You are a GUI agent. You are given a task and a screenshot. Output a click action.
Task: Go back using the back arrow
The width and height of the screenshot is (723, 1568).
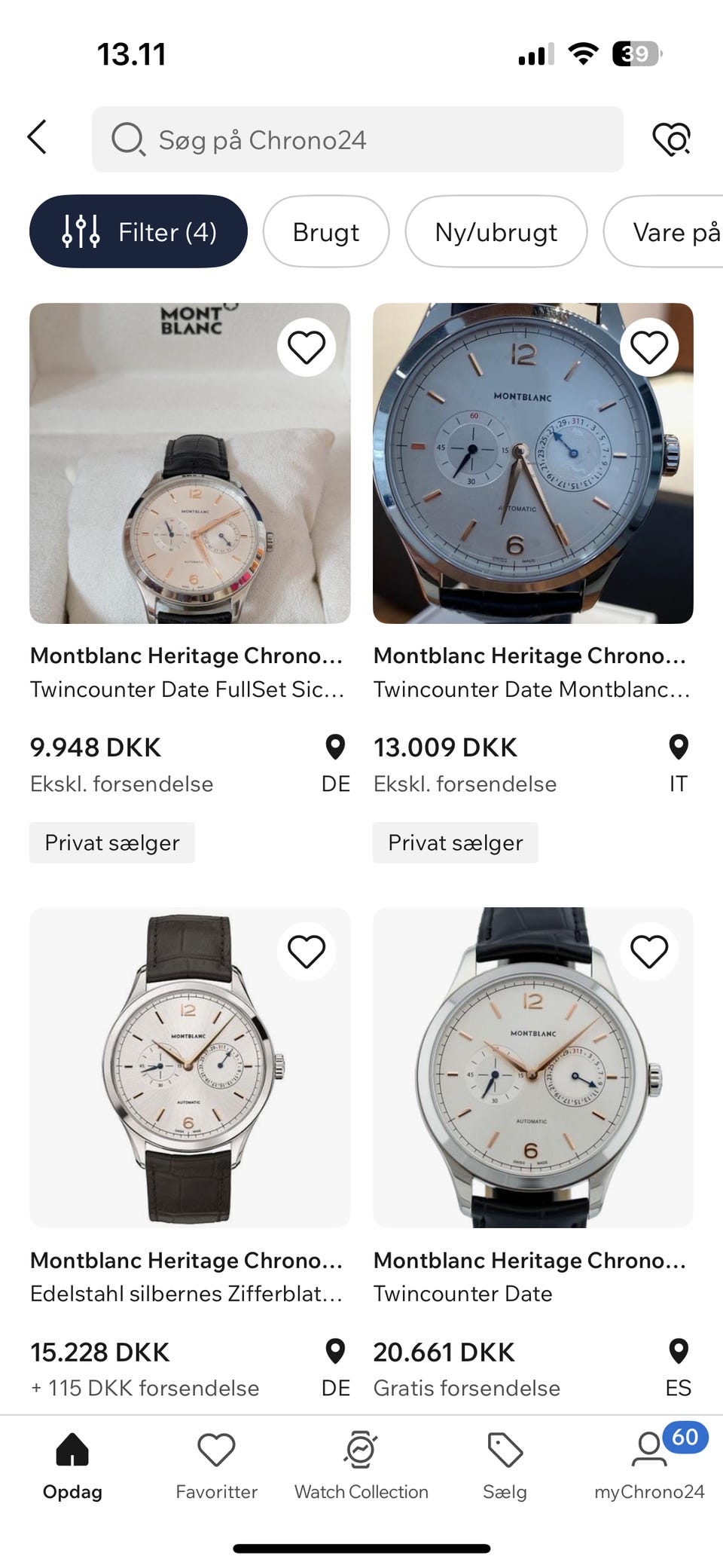tap(36, 138)
